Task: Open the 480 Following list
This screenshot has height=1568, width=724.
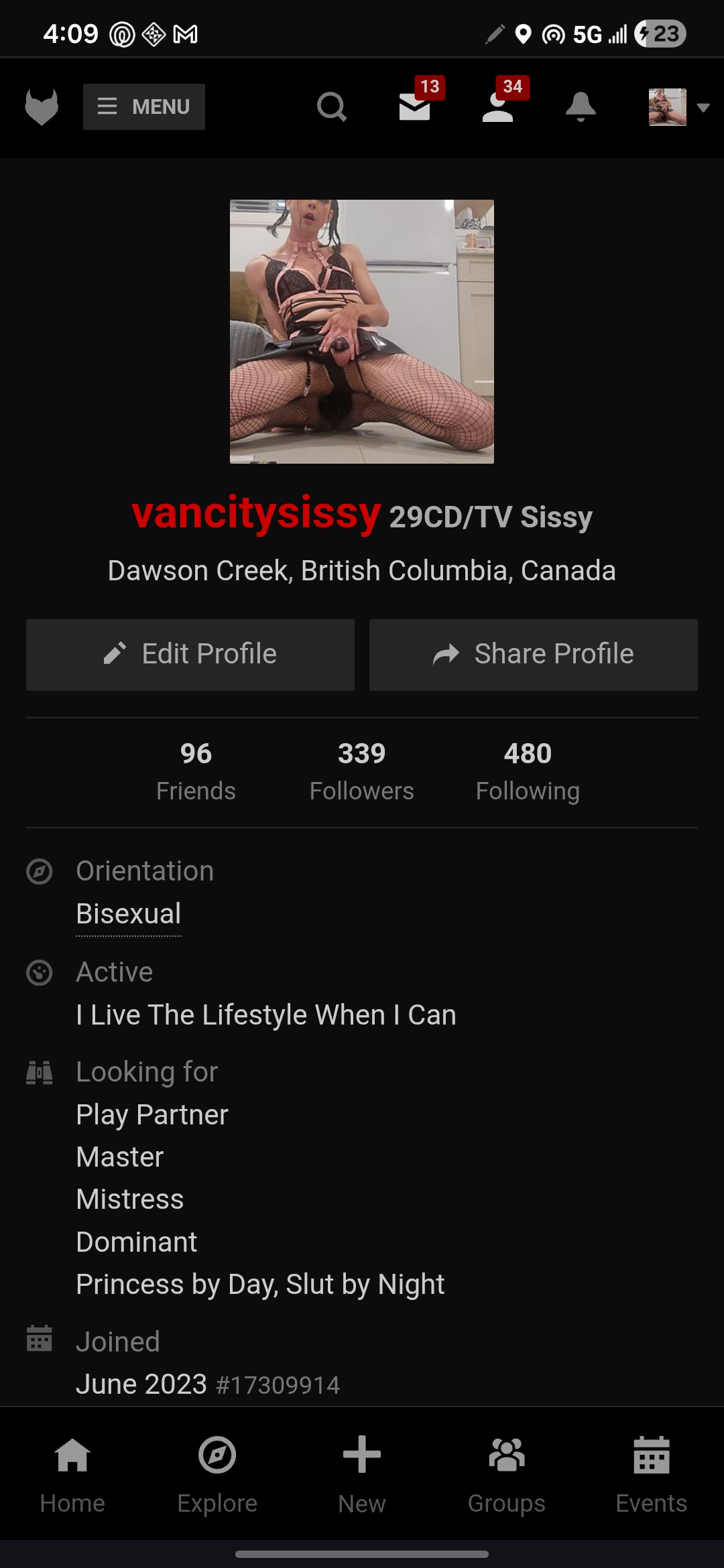Action: pos(528,771)
